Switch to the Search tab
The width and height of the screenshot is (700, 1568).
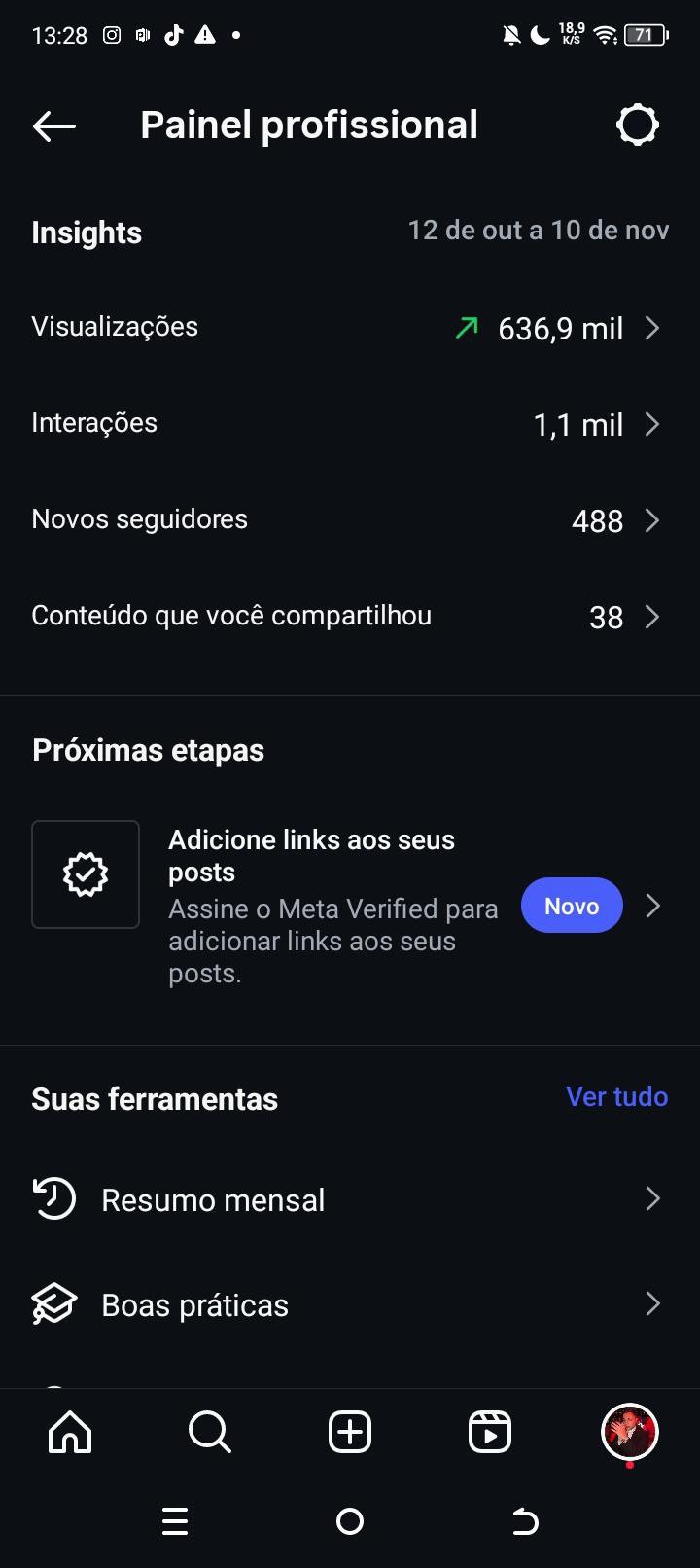pos(210,1432)
